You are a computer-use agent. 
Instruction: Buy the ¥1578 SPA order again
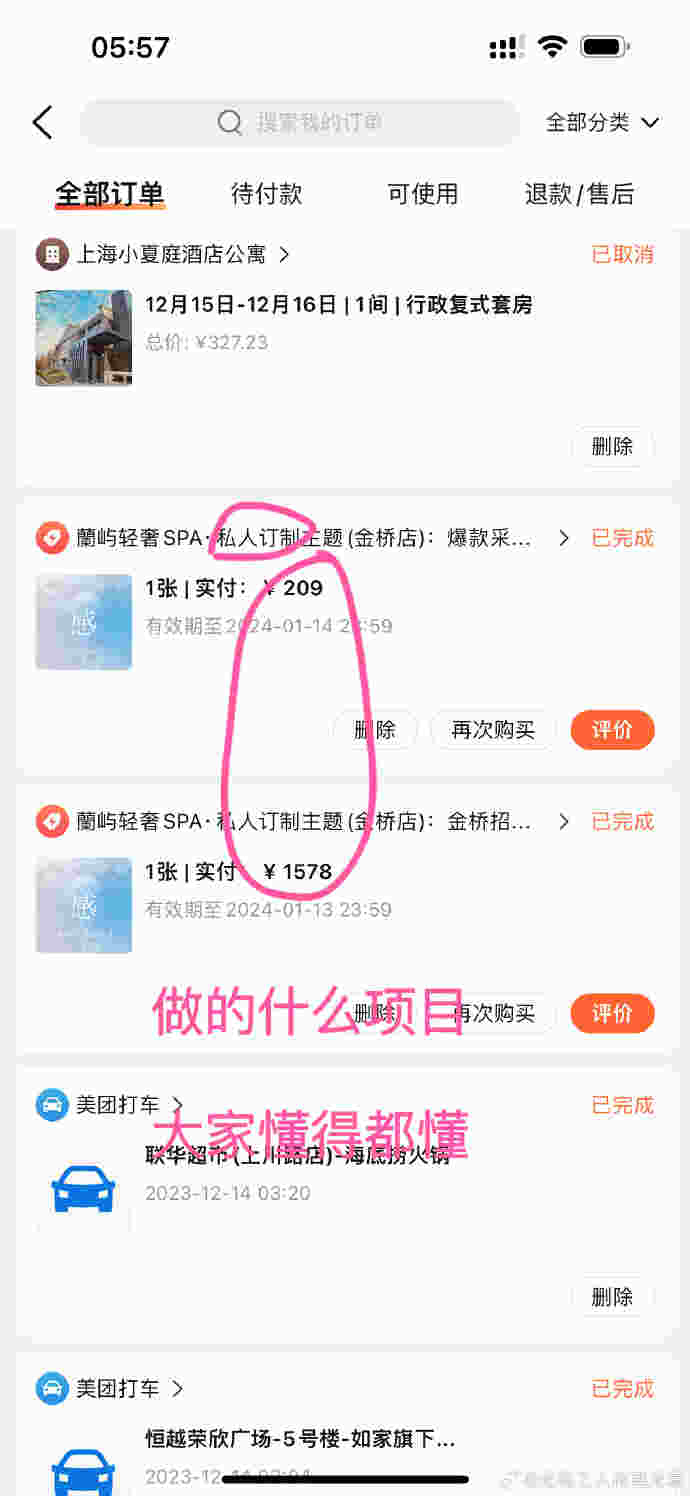tap(492, 1013)
